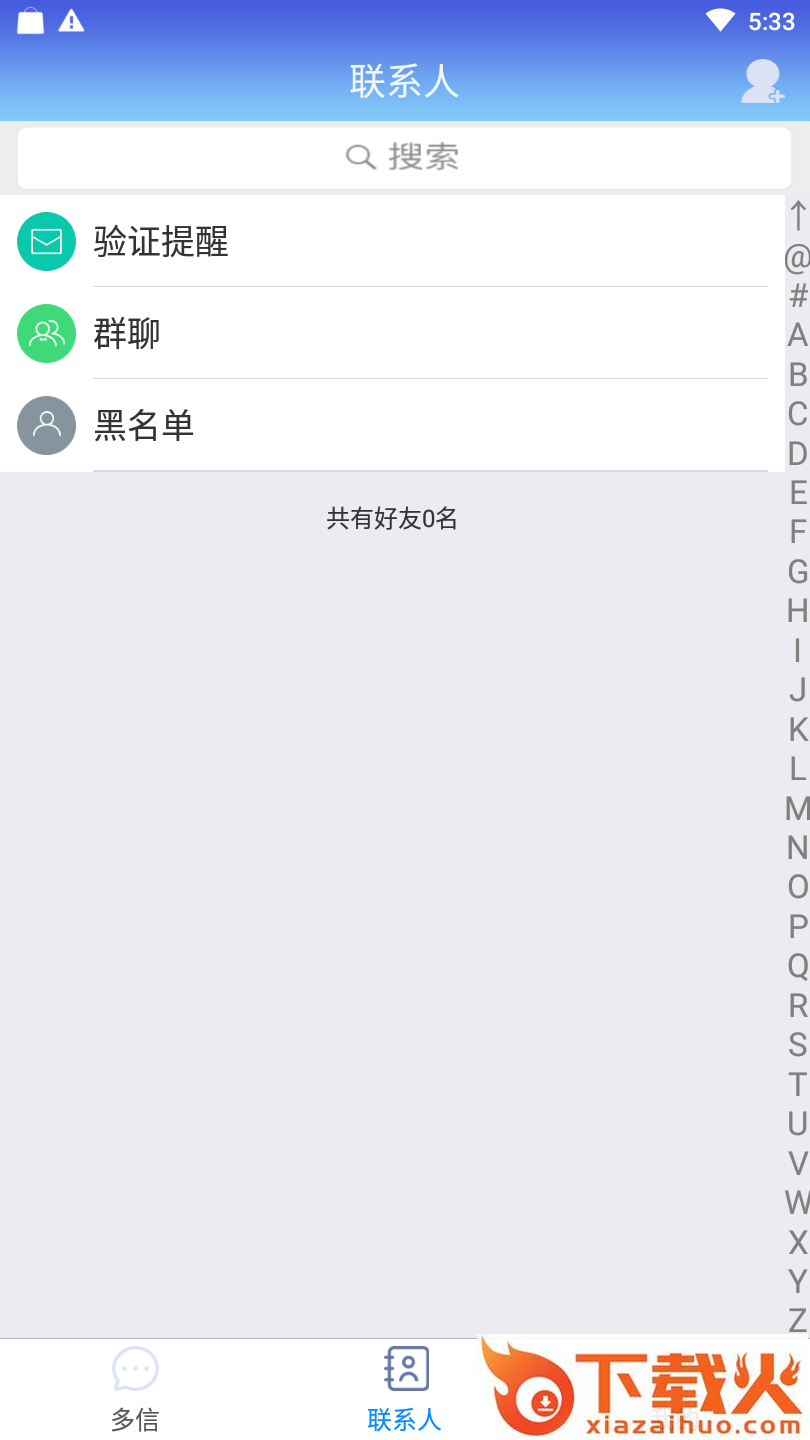This screenshot has width=810, height=1440.
Task: Jump to letter M in index
Action: click(797, 808)
